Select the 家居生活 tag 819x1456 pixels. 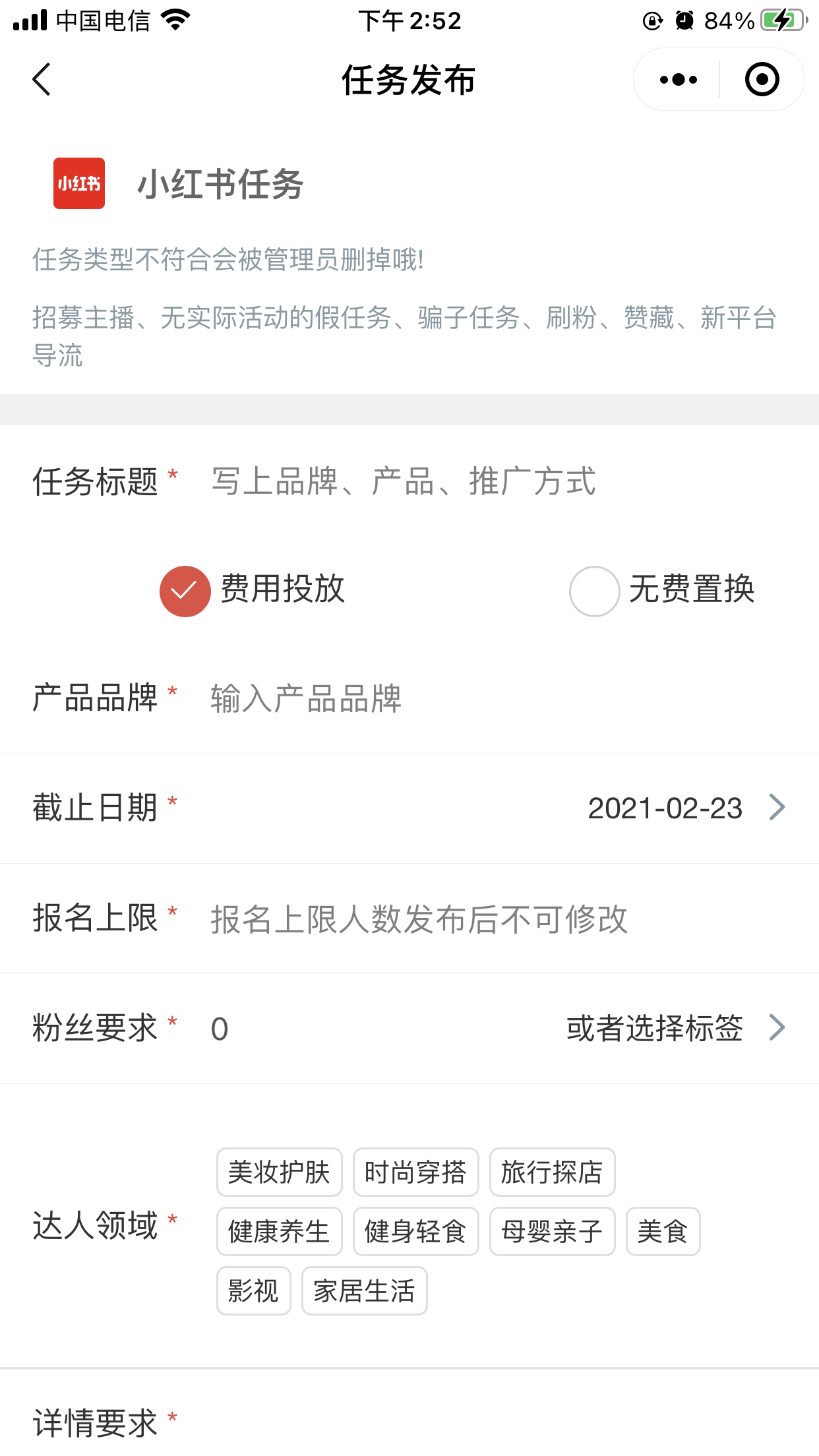pos(364,1290)
